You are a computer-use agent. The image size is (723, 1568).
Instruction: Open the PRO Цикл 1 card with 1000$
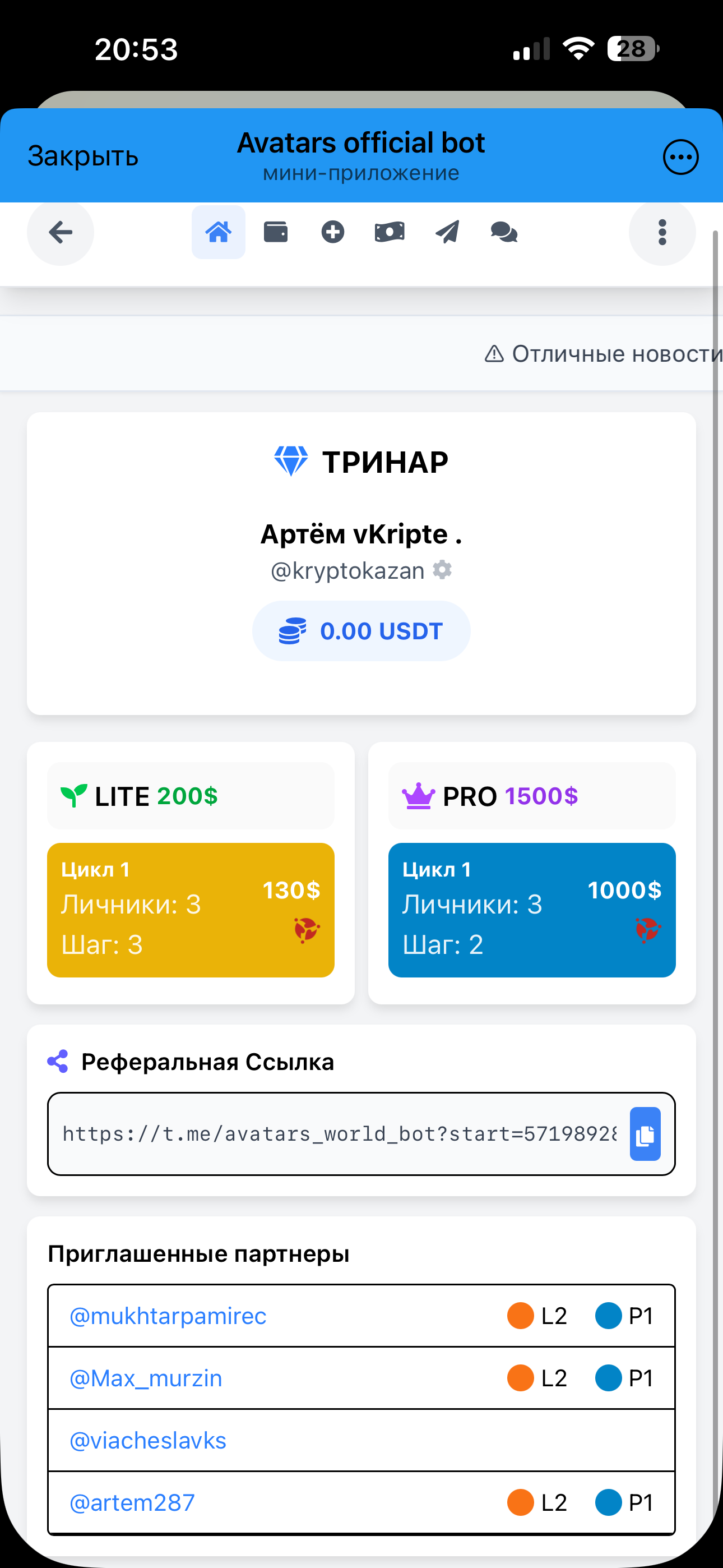pos(531,910)
